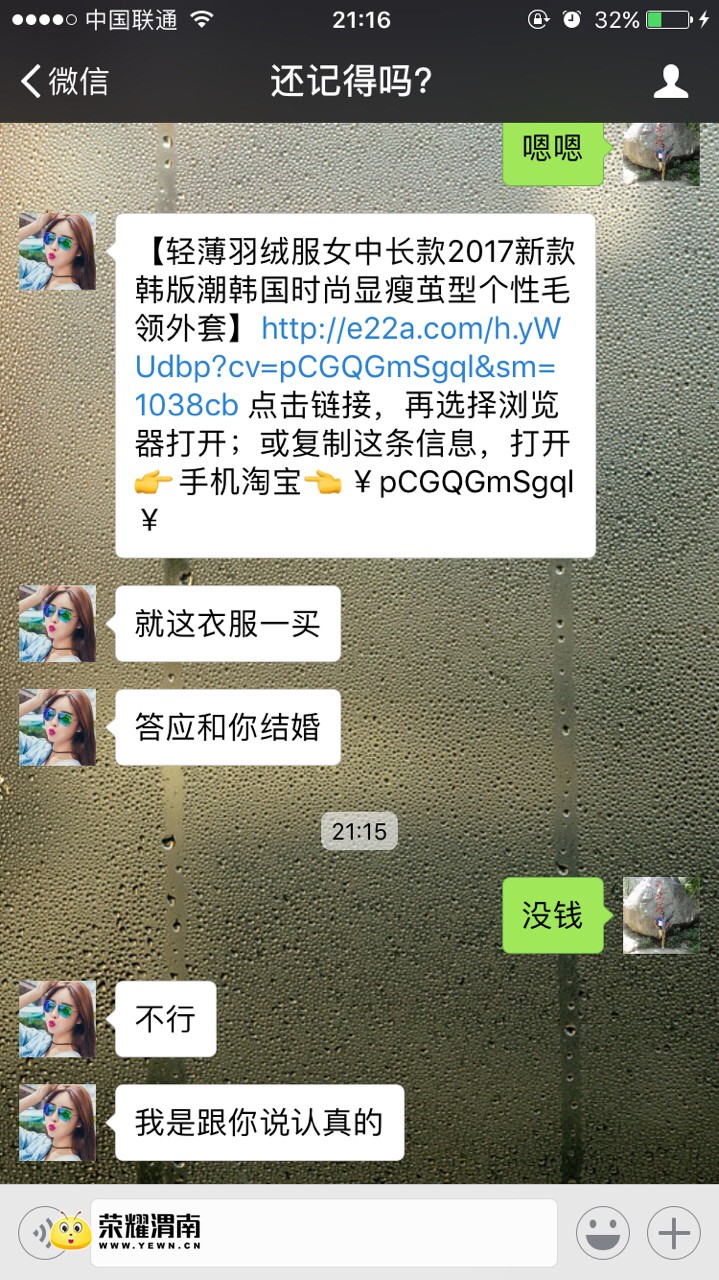Open the plus attachments menu
This screenshot has width=719, height=1280.
[674, 1233]
